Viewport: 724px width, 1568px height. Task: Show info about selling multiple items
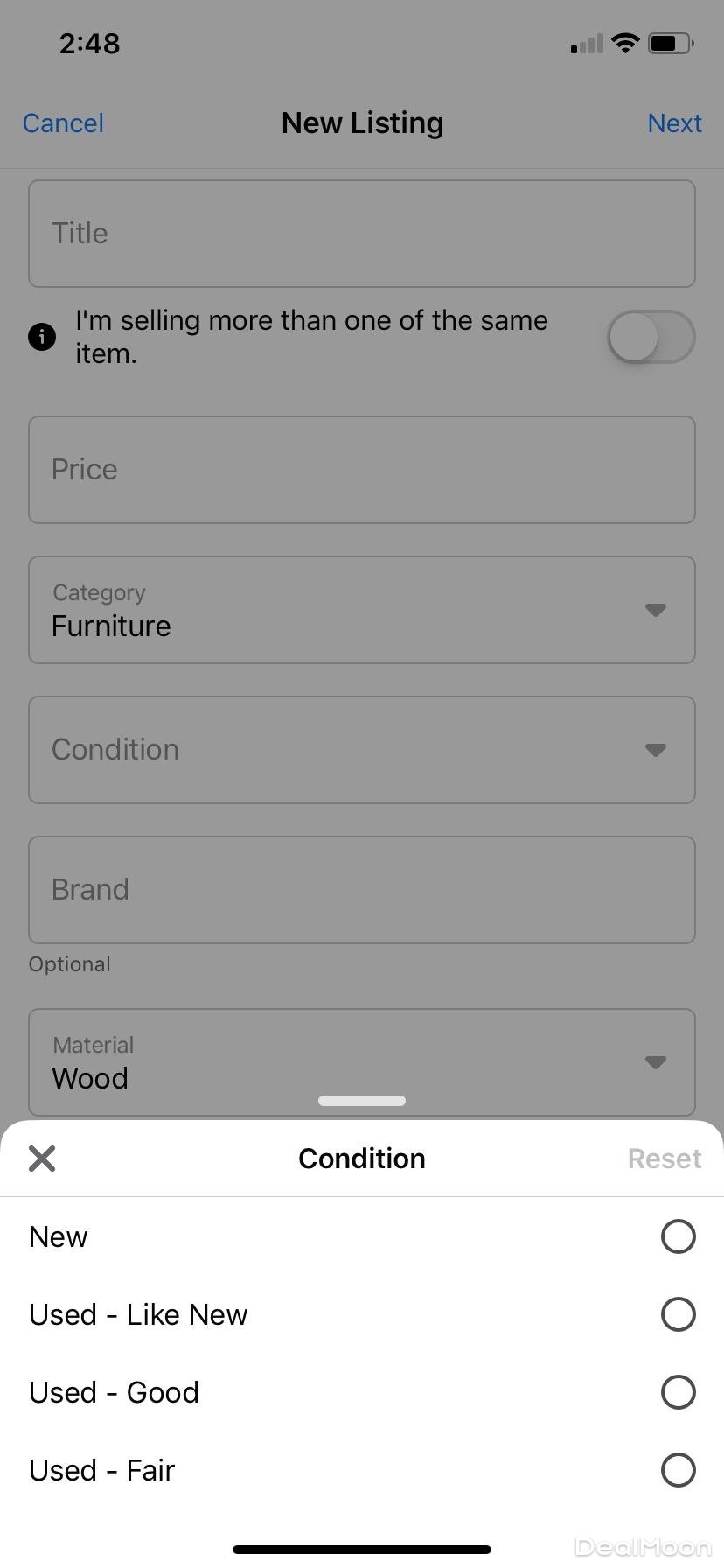(42, 337)
